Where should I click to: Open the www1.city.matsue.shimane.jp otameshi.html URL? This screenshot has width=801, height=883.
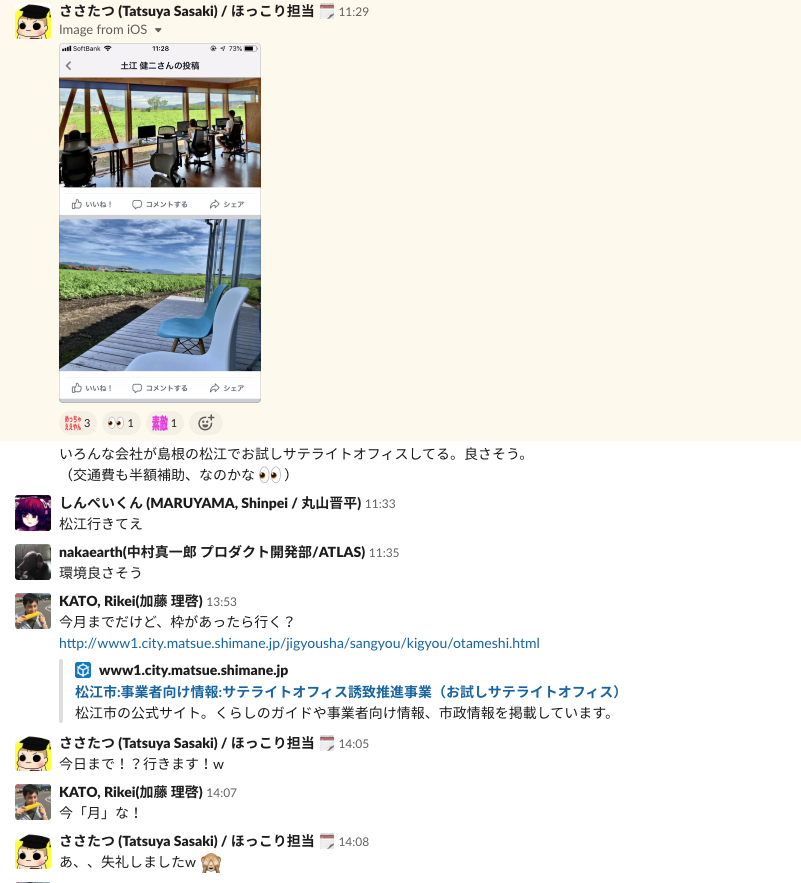point(299,643)
